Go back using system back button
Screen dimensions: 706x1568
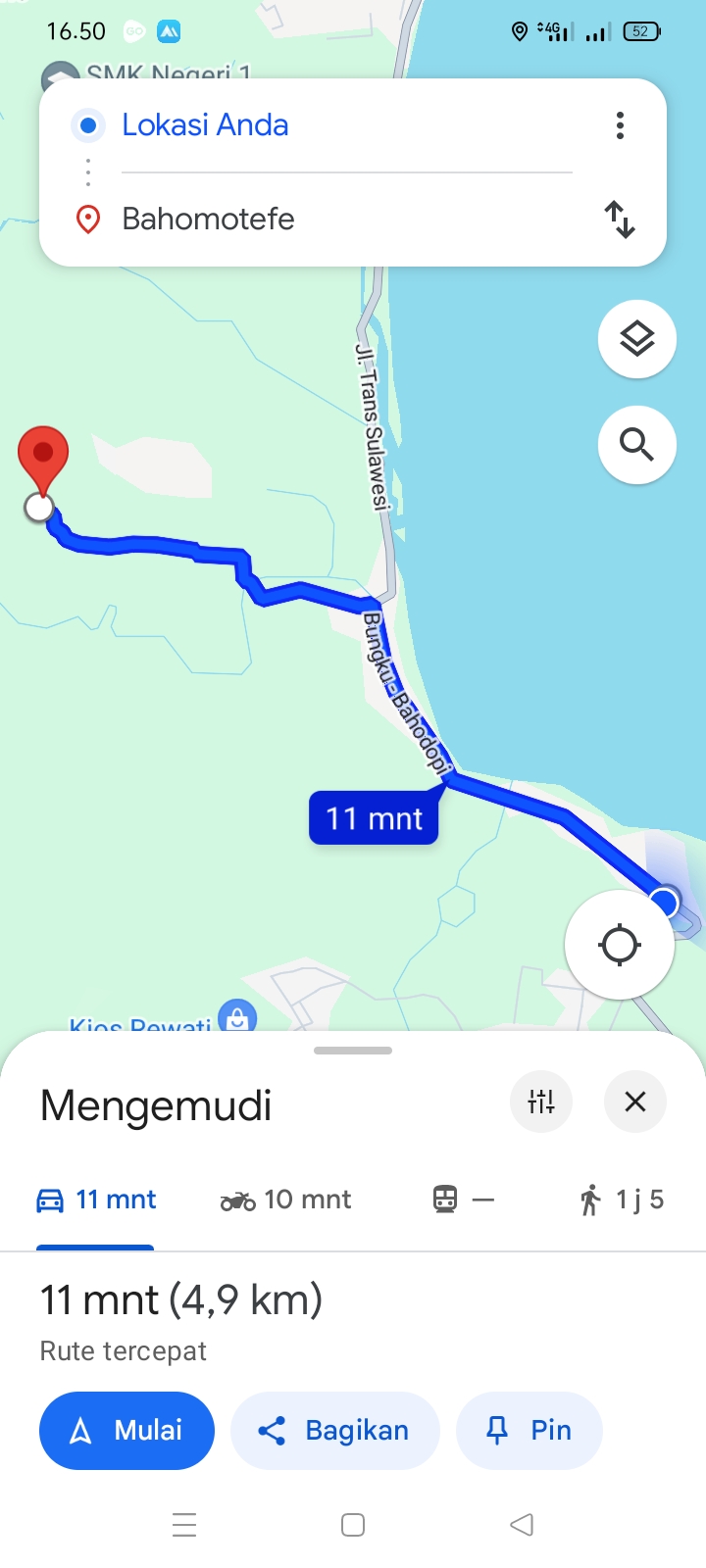[522, 1525]
